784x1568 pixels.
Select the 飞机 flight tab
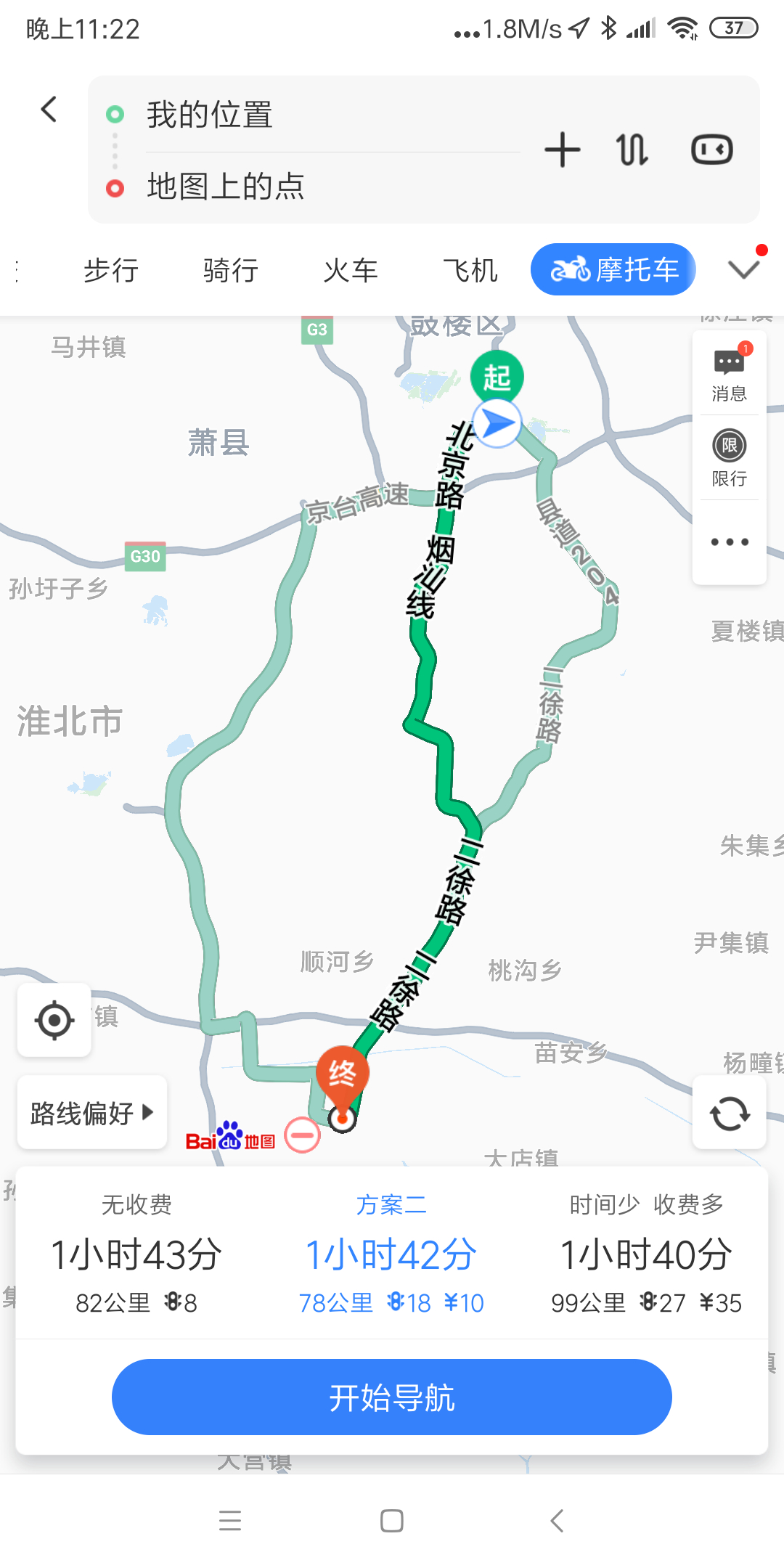tap(470, 270)
